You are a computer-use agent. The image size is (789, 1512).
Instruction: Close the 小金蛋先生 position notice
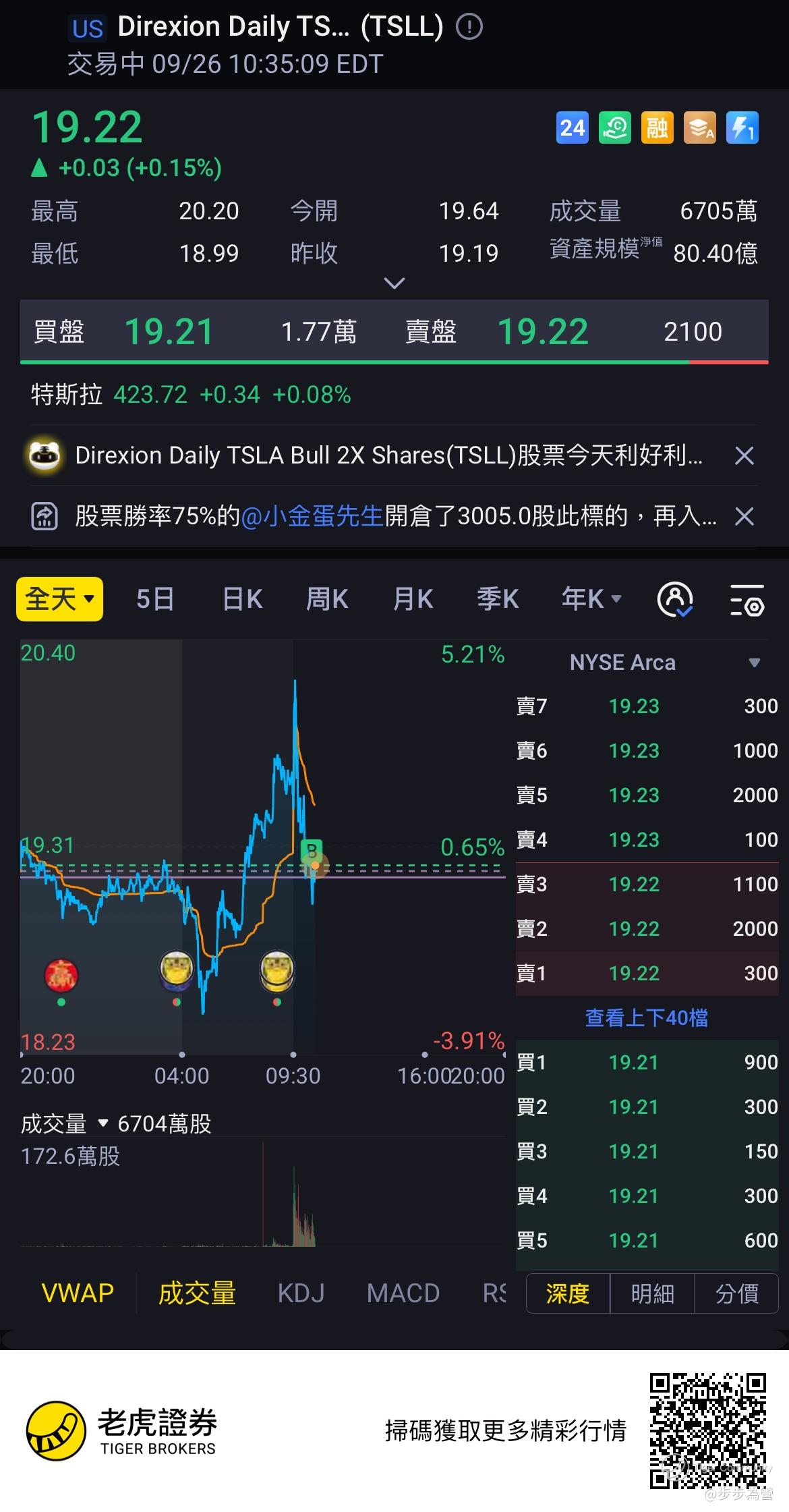pos(744,517)
